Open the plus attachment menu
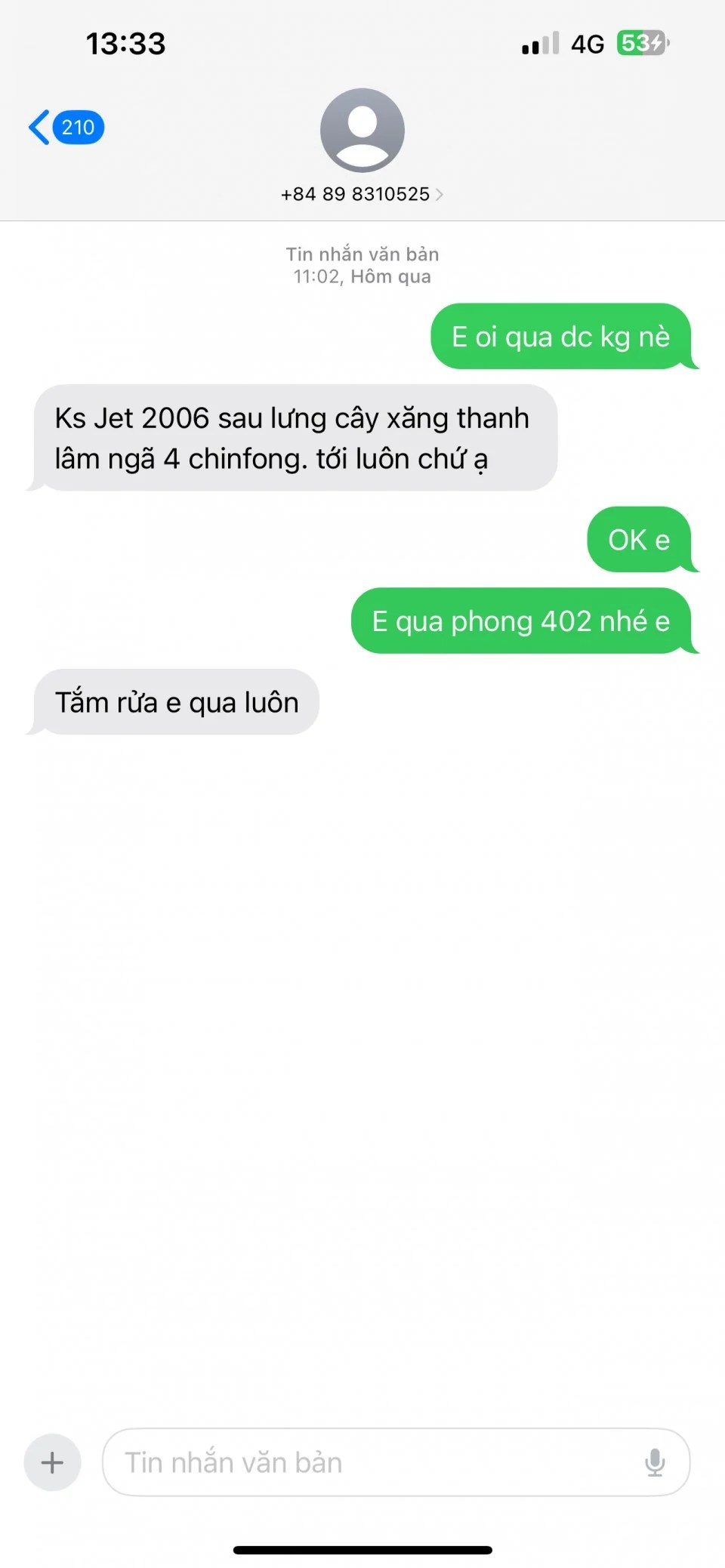 pyautogui.click(x=52, y=1462)
